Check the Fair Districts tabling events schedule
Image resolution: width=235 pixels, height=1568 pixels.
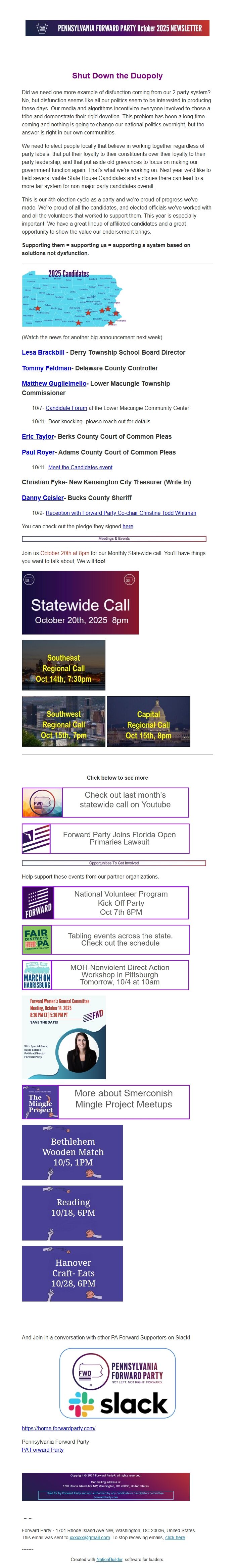120,939
